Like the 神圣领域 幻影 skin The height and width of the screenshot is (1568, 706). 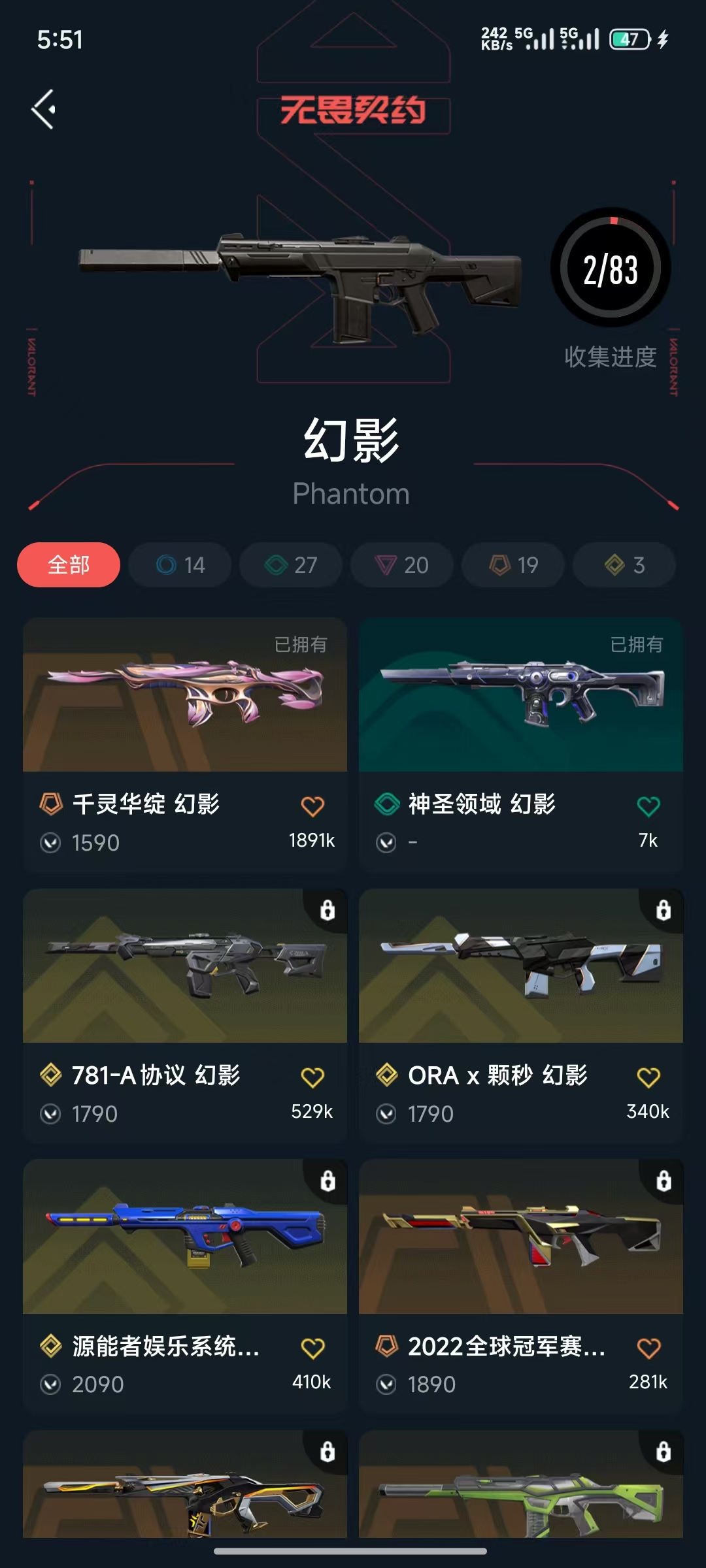(x=648, y=807)
